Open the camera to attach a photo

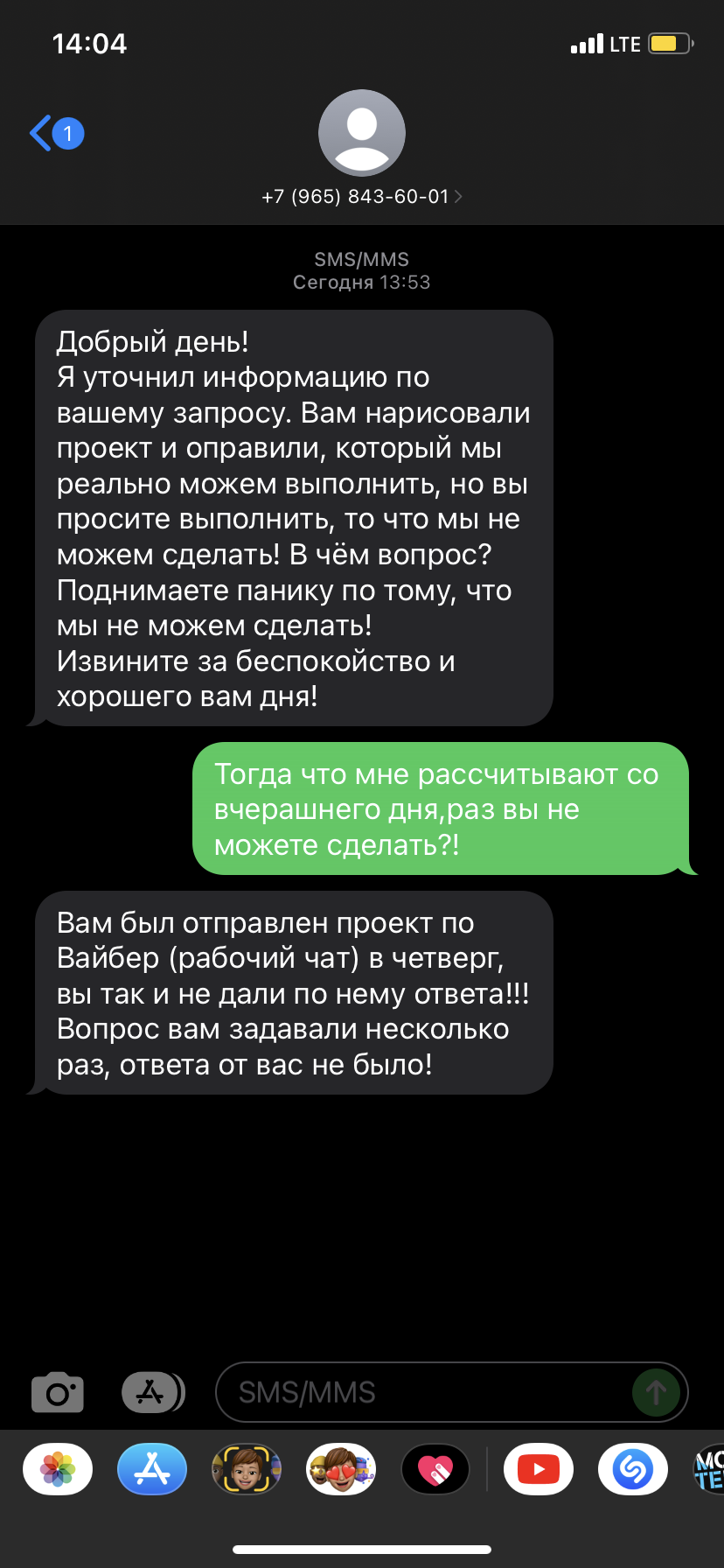click(x=58, y=1392)
